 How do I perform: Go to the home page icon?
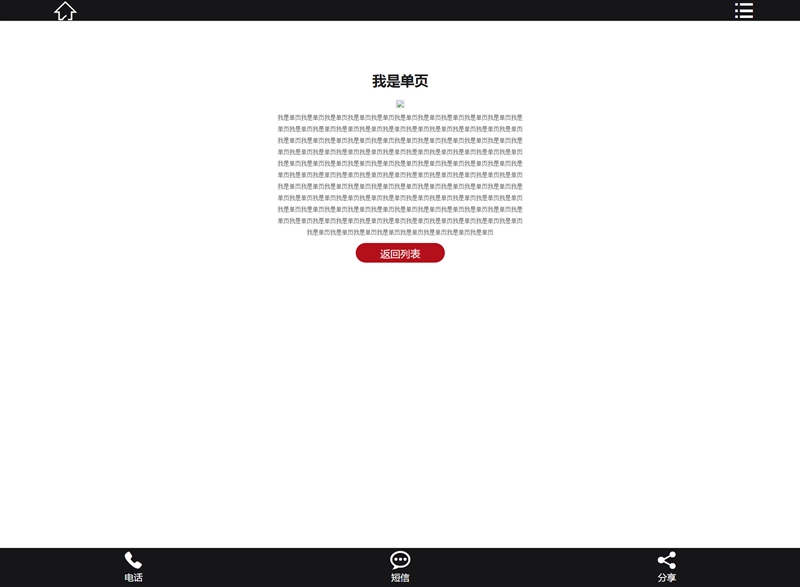(x=65, y=11)
